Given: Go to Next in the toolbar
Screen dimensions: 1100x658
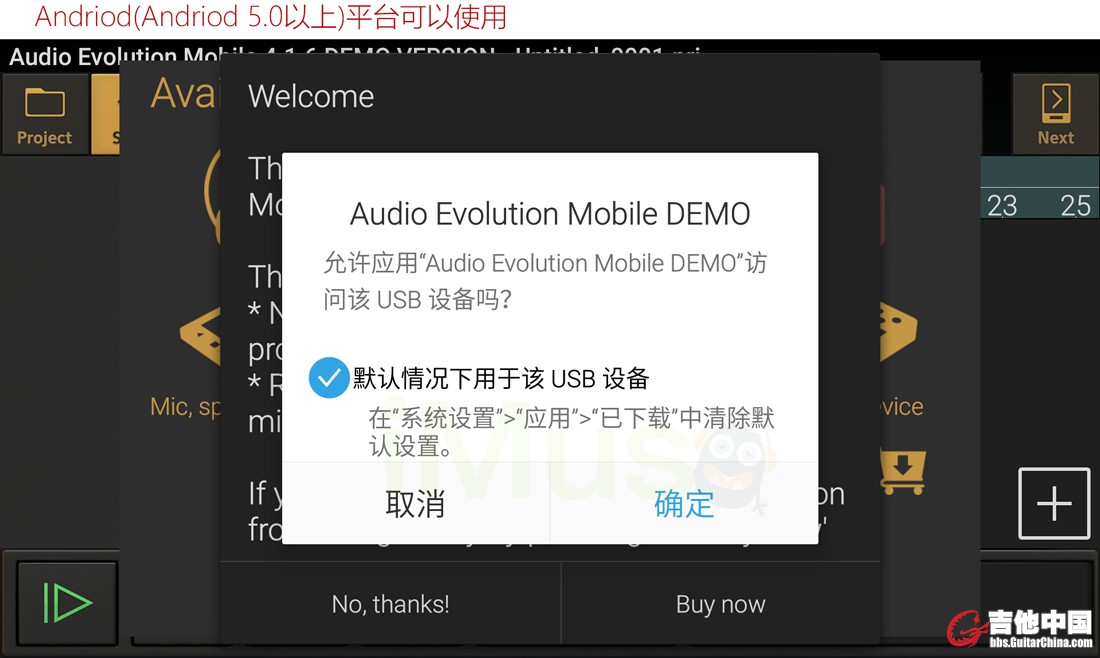Looking at the screenshot, I should tap(1055, 115).
